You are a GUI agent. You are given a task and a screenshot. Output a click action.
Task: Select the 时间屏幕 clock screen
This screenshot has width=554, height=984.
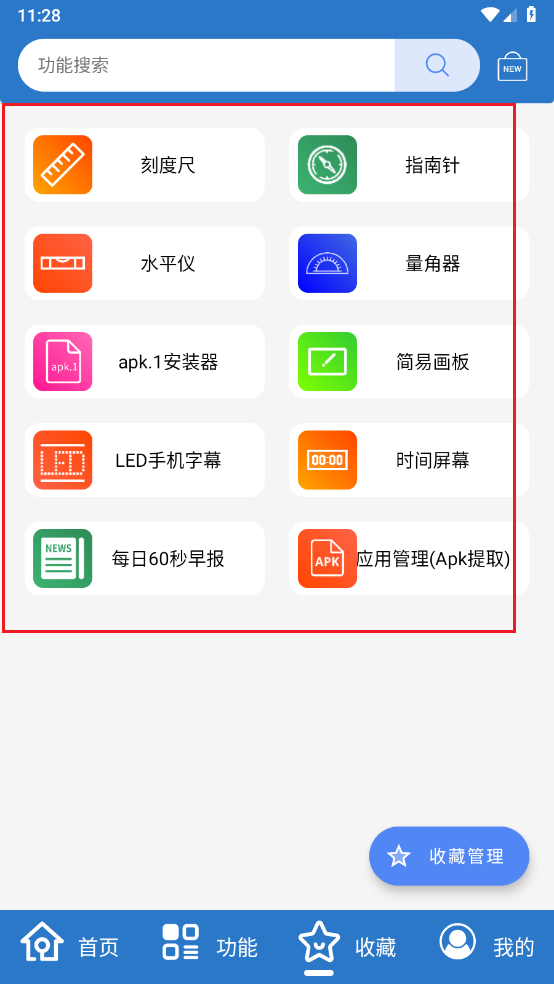tap(409, 460)
